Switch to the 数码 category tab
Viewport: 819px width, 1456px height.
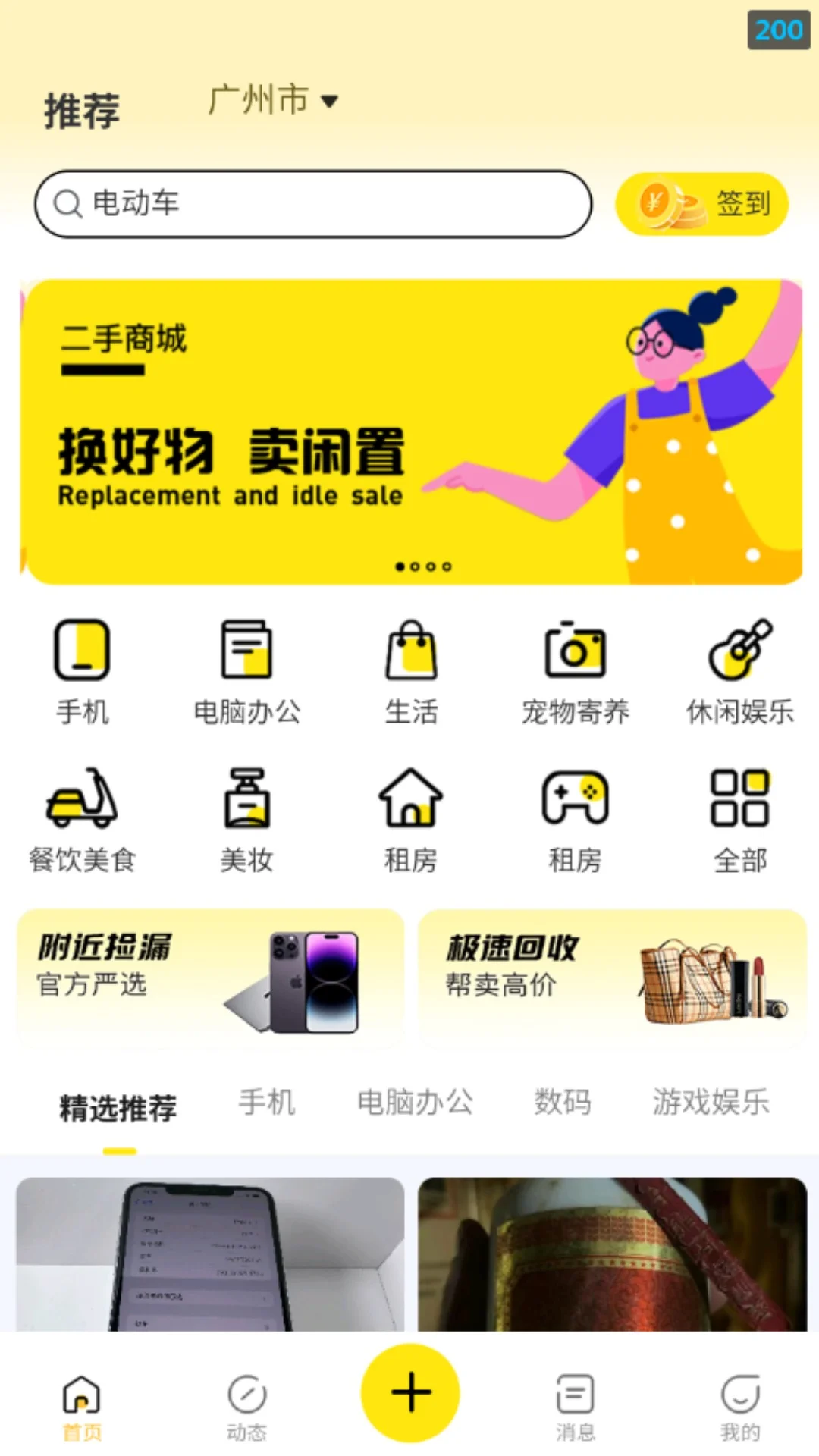pos(561,1104)
